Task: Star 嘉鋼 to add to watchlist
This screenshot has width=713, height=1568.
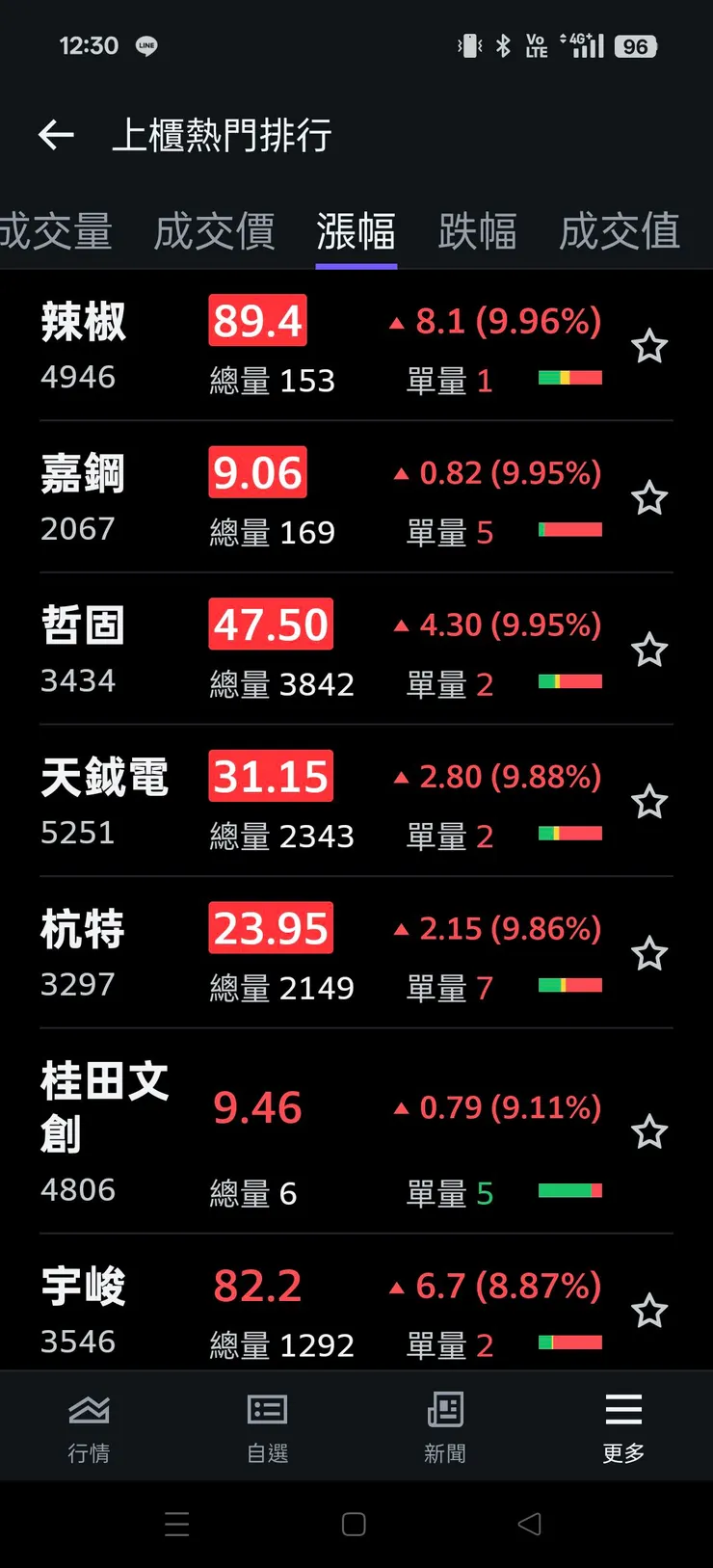Action: pyautogui.click(x=649, y=498)
